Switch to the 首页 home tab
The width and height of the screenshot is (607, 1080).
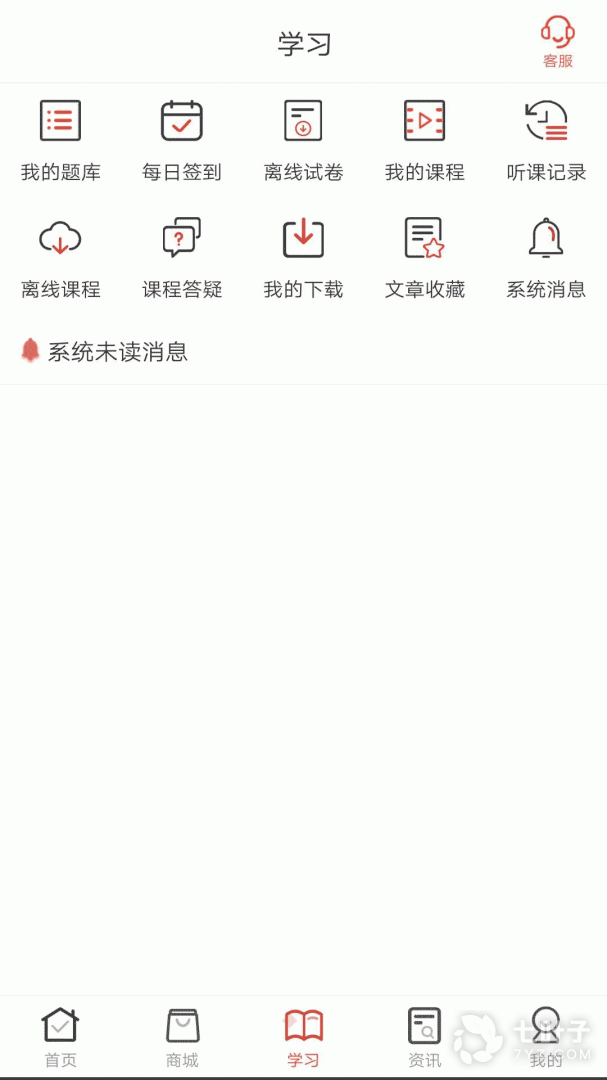coord(60,1037)
